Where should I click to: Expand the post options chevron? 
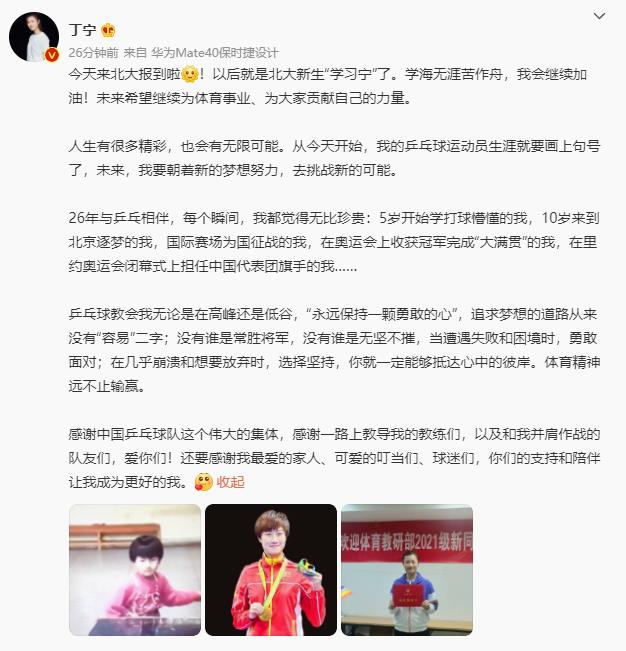click(599, 16)
